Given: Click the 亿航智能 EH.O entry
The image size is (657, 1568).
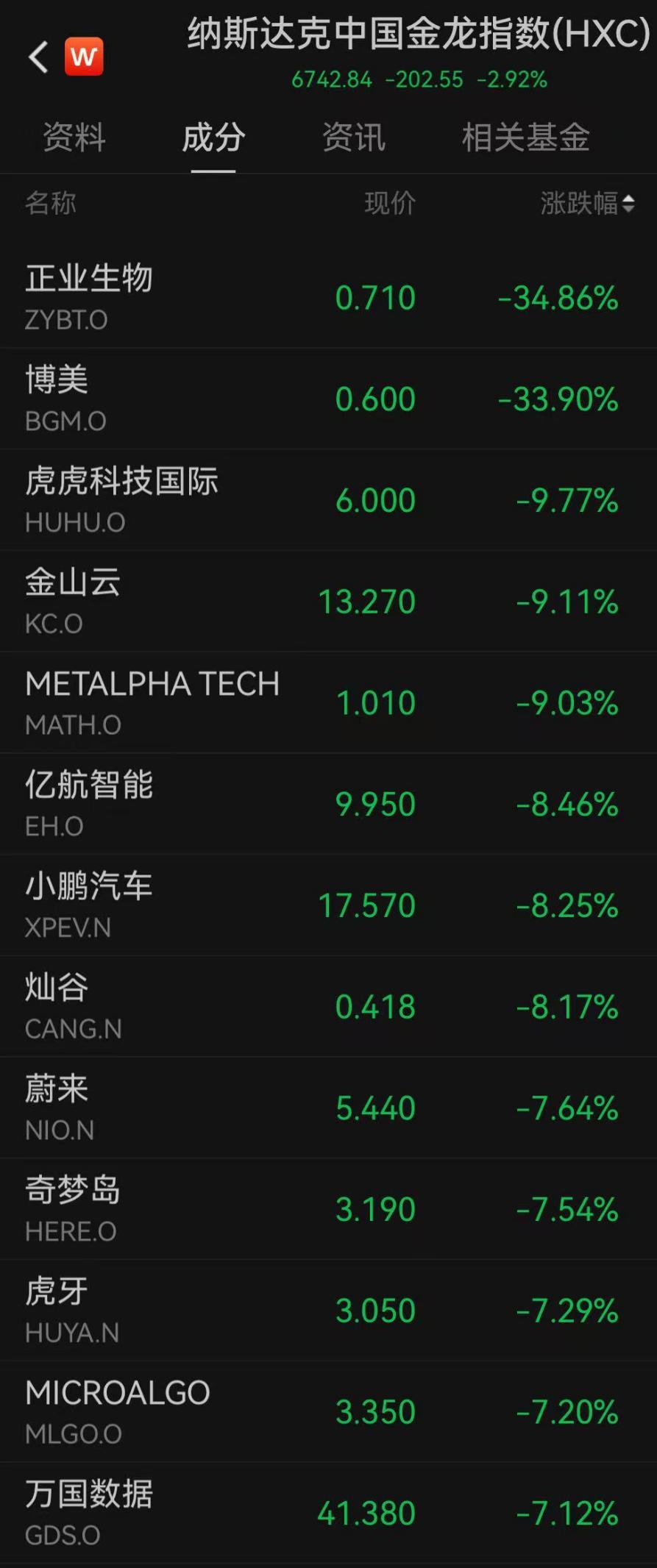Looking at the screenshot, I should pyautogui.click(x=328, y=803).
